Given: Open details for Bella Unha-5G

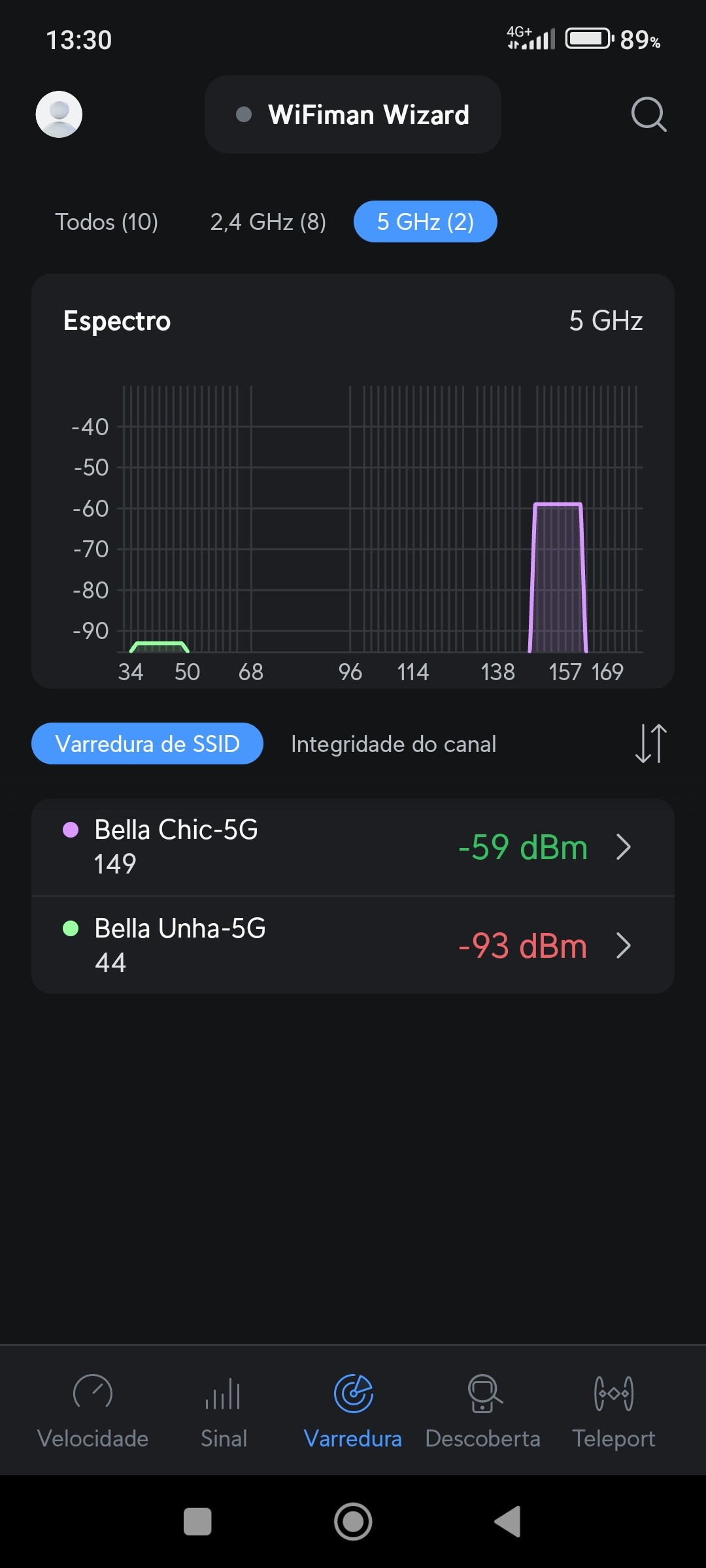Looking at the screenshot, I should click(353, 945).
